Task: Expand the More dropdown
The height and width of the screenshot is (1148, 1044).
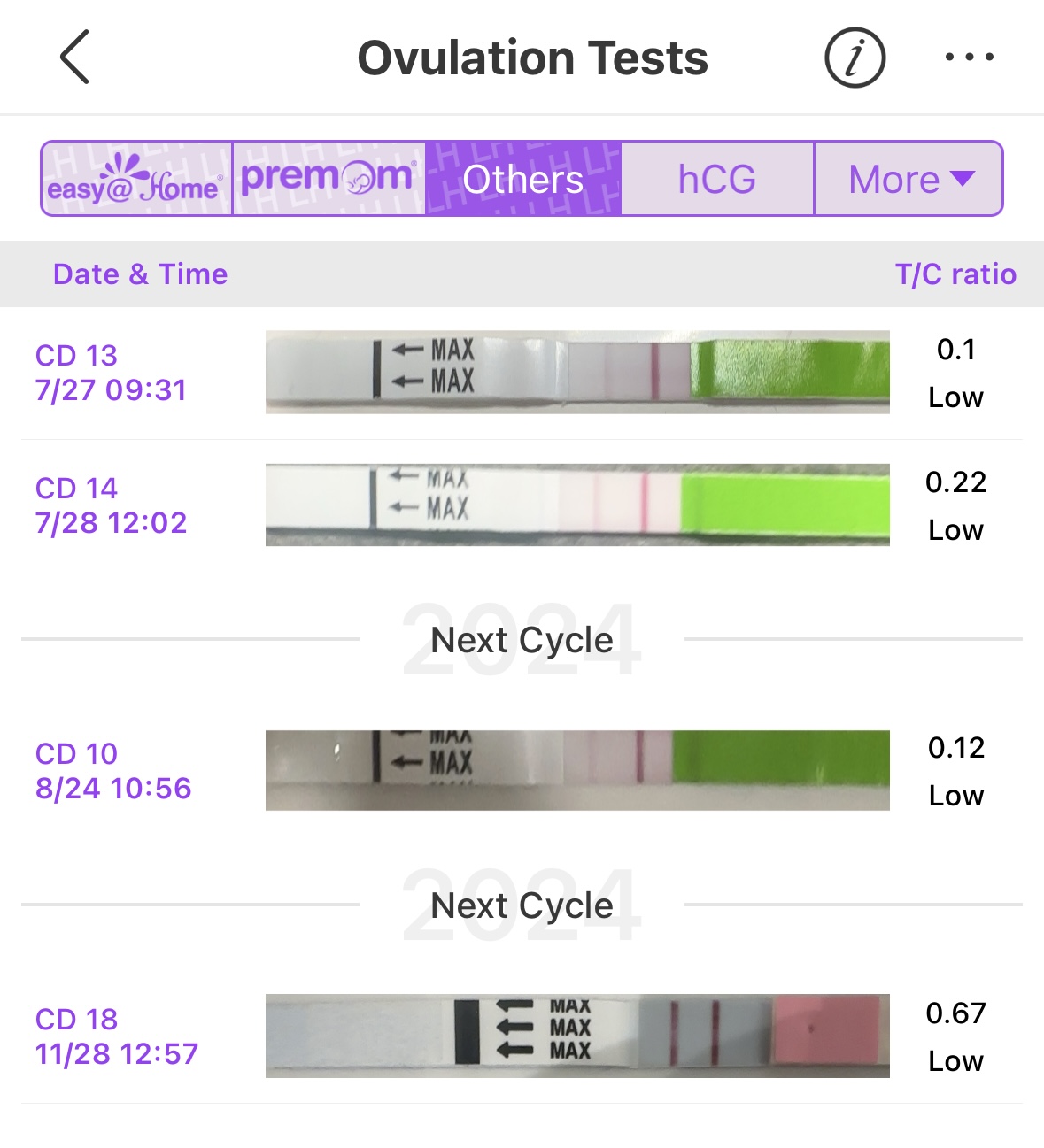Action: 909,179
